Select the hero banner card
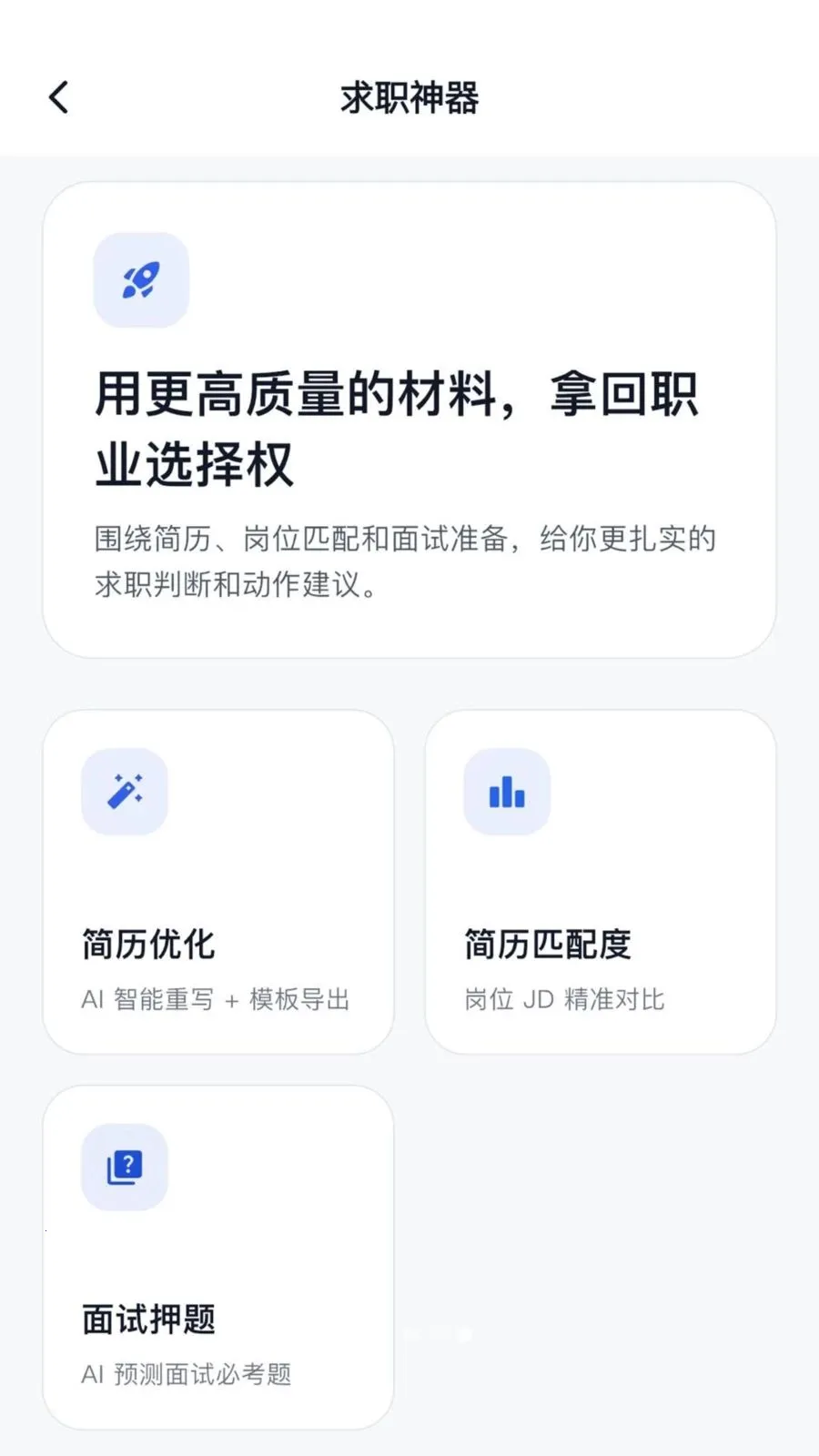 409,414
